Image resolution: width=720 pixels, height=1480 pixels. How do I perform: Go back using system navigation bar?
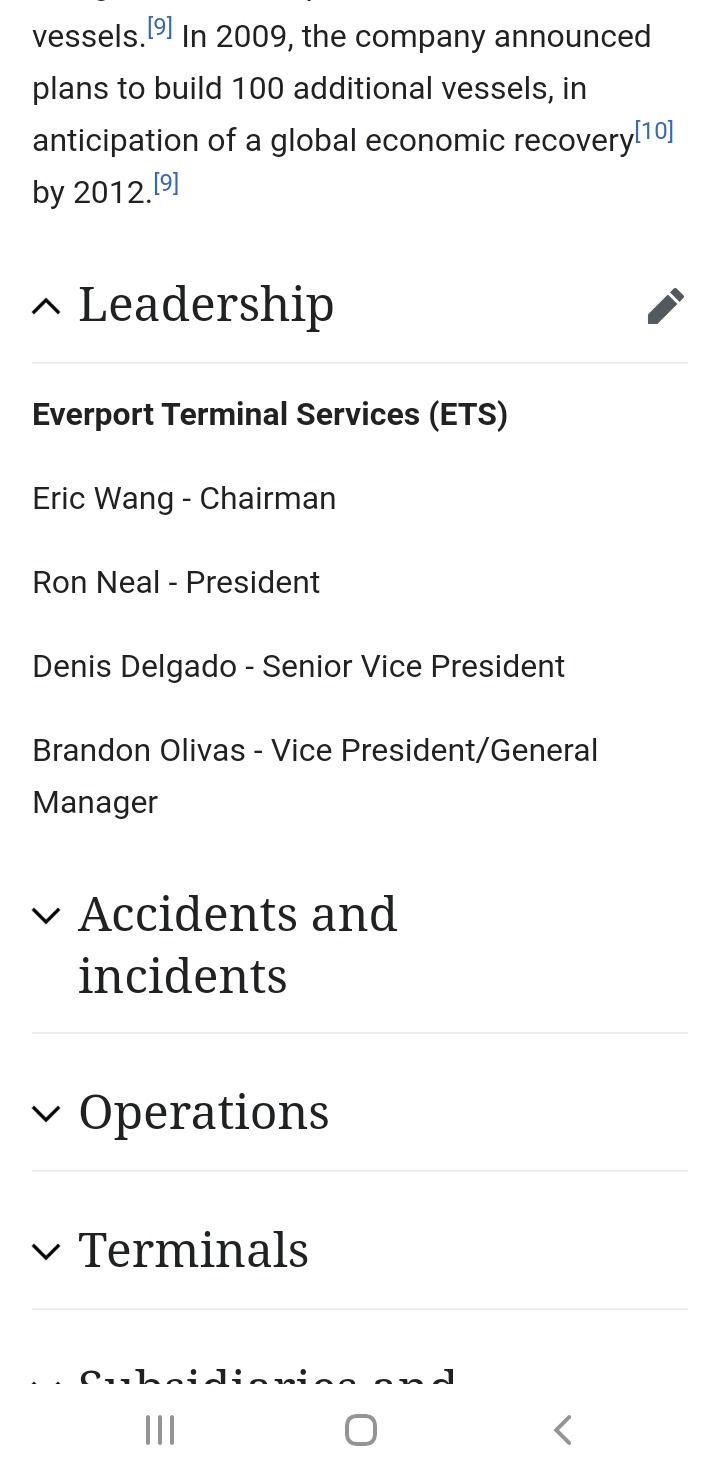point(563,1430)
